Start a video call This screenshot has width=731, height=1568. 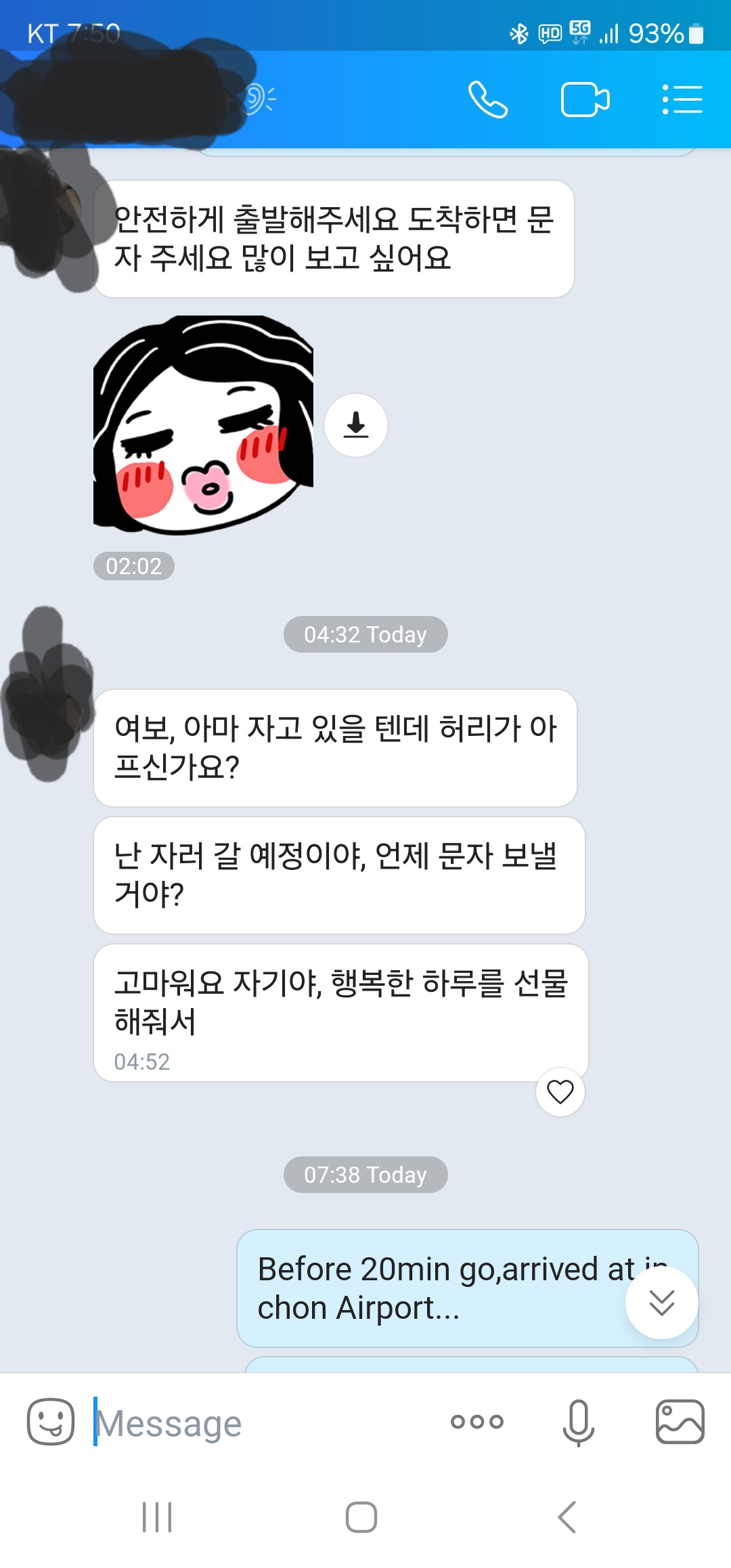pos(585,100)
